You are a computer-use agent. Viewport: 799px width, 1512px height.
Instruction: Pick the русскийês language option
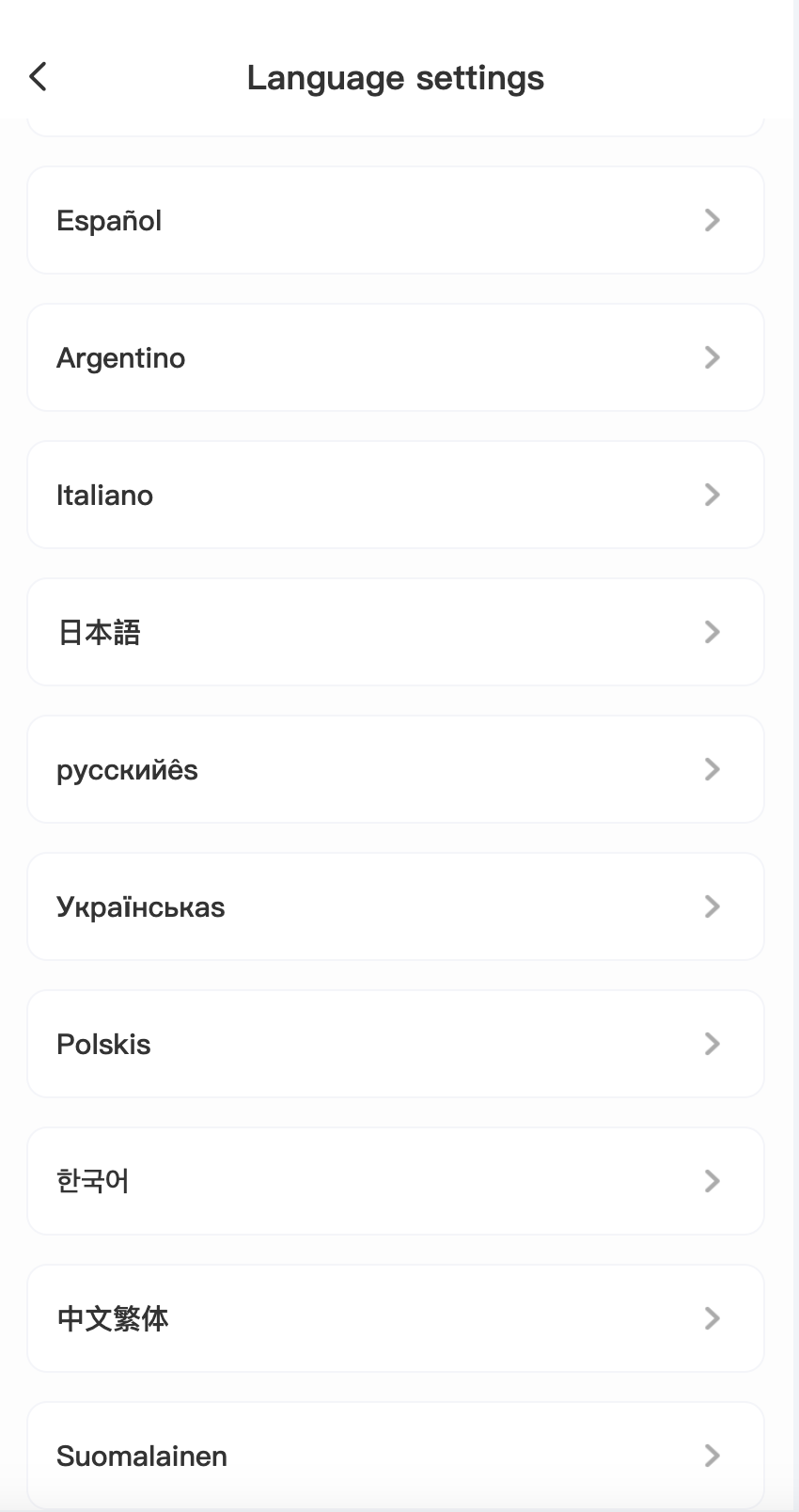(x=395, y=769)
